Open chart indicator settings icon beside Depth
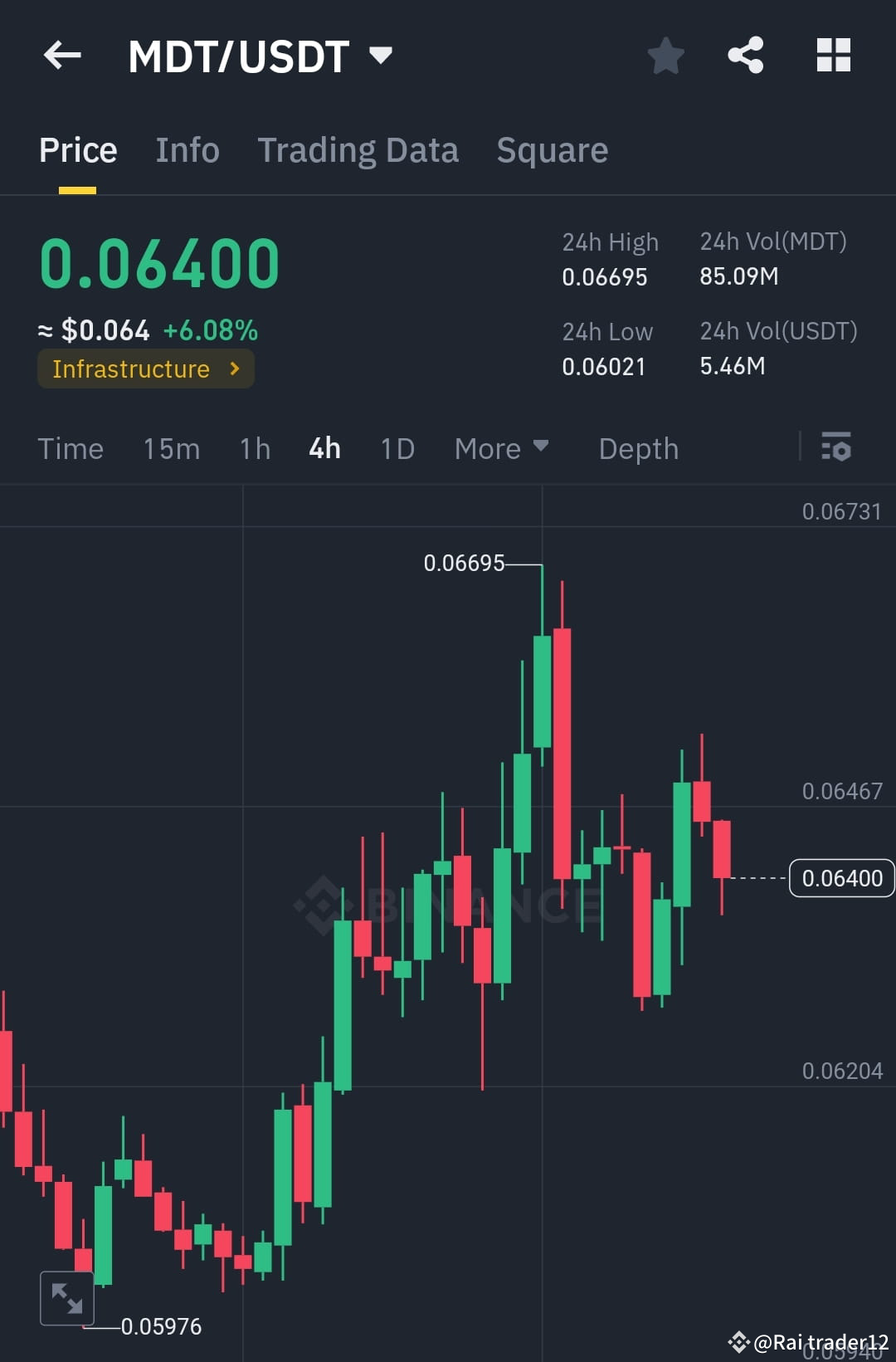This screenshot has height=1362, width=896. click(837, 448)
